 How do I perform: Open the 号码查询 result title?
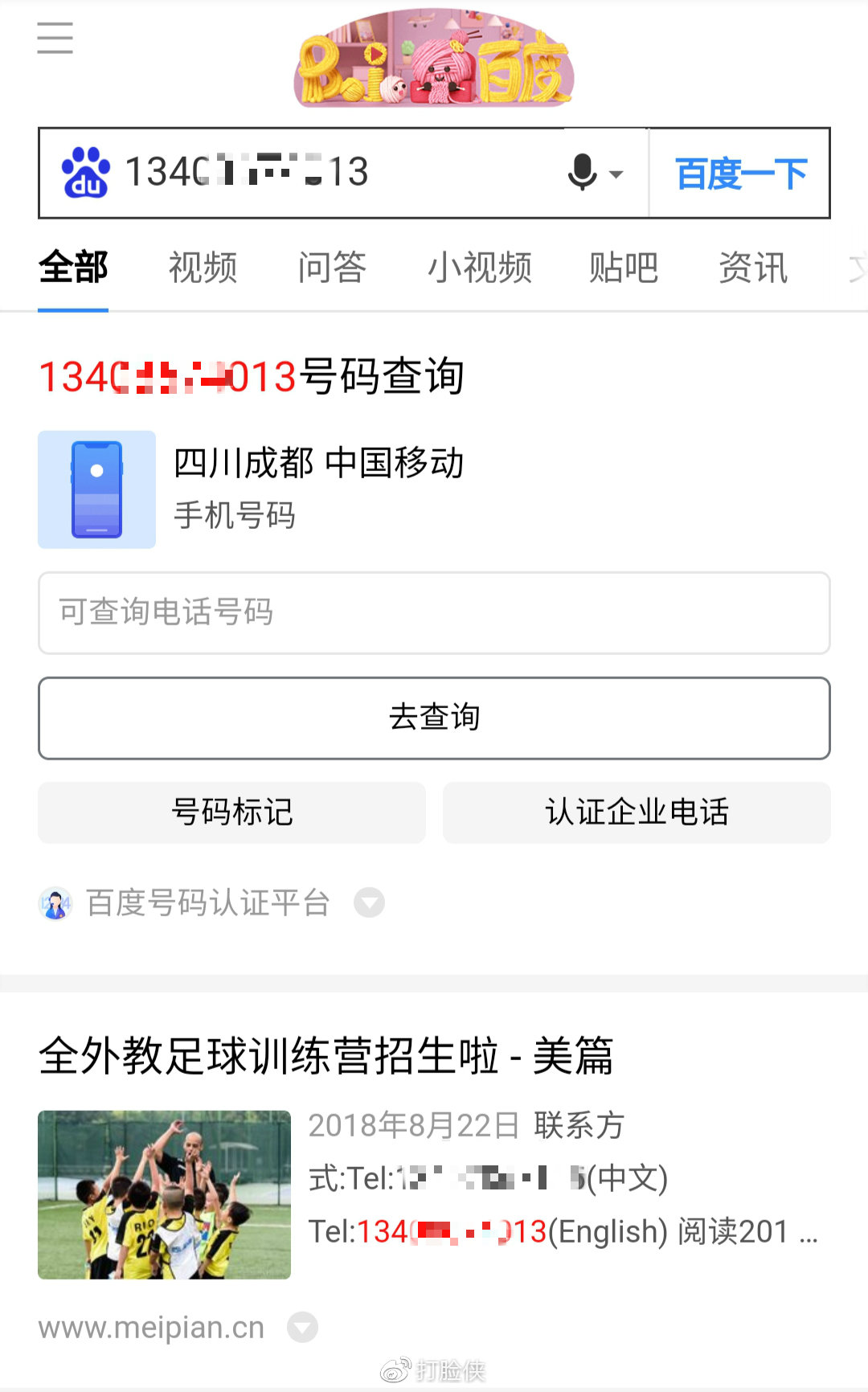click(252, 376)
